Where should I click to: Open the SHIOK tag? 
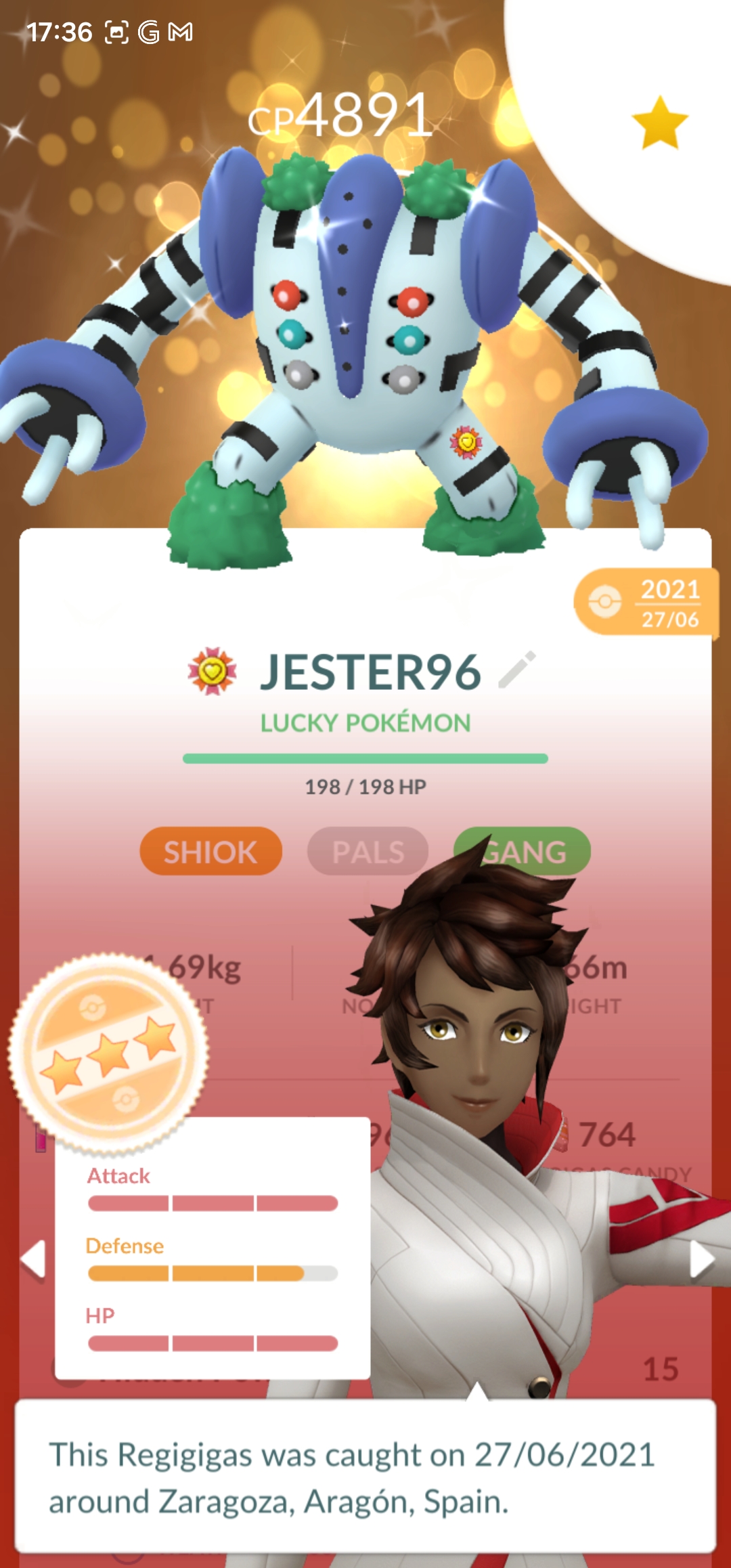coord(211,851)
